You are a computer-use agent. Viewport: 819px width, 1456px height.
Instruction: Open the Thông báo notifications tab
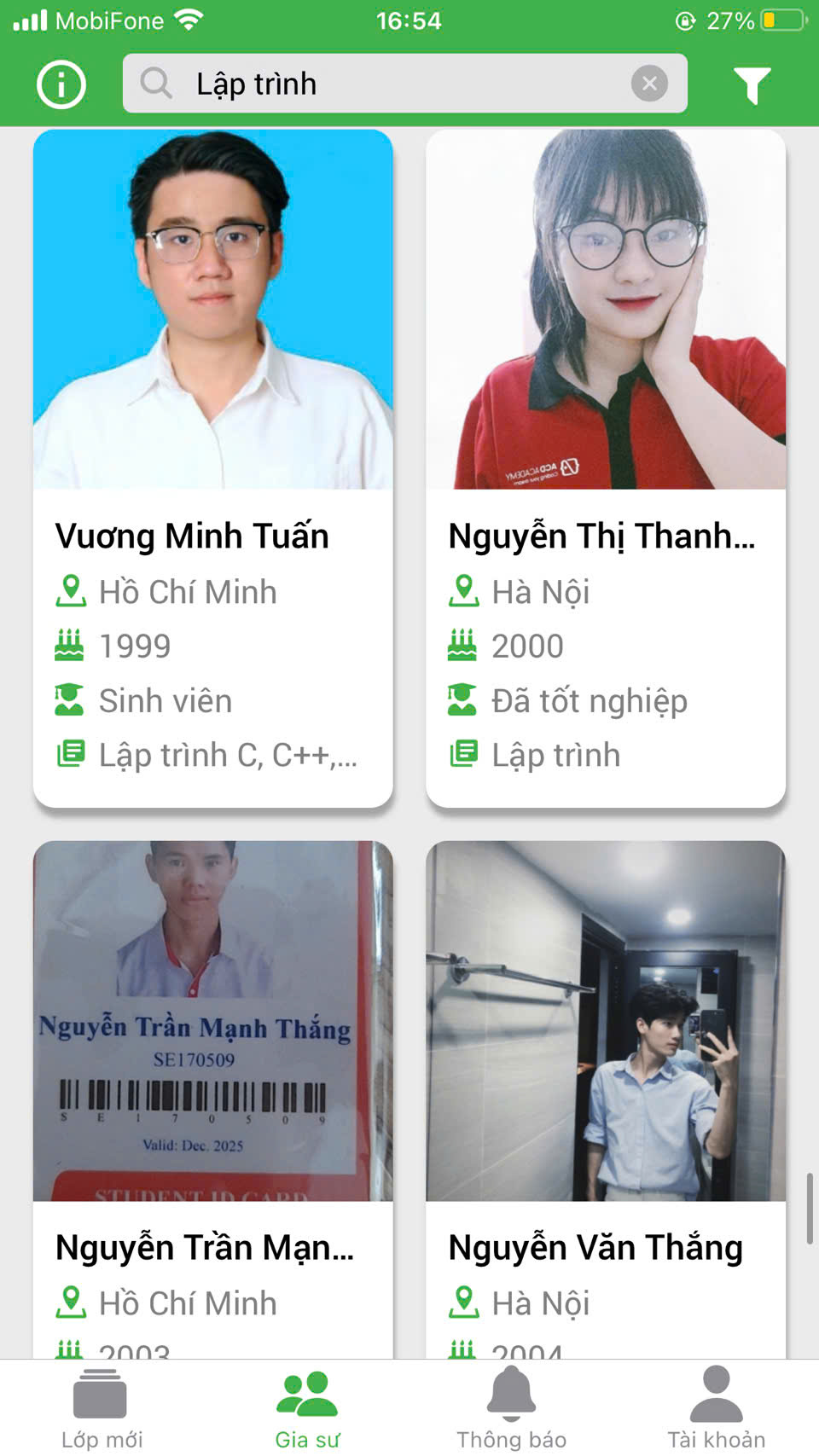coord(511,1408)
